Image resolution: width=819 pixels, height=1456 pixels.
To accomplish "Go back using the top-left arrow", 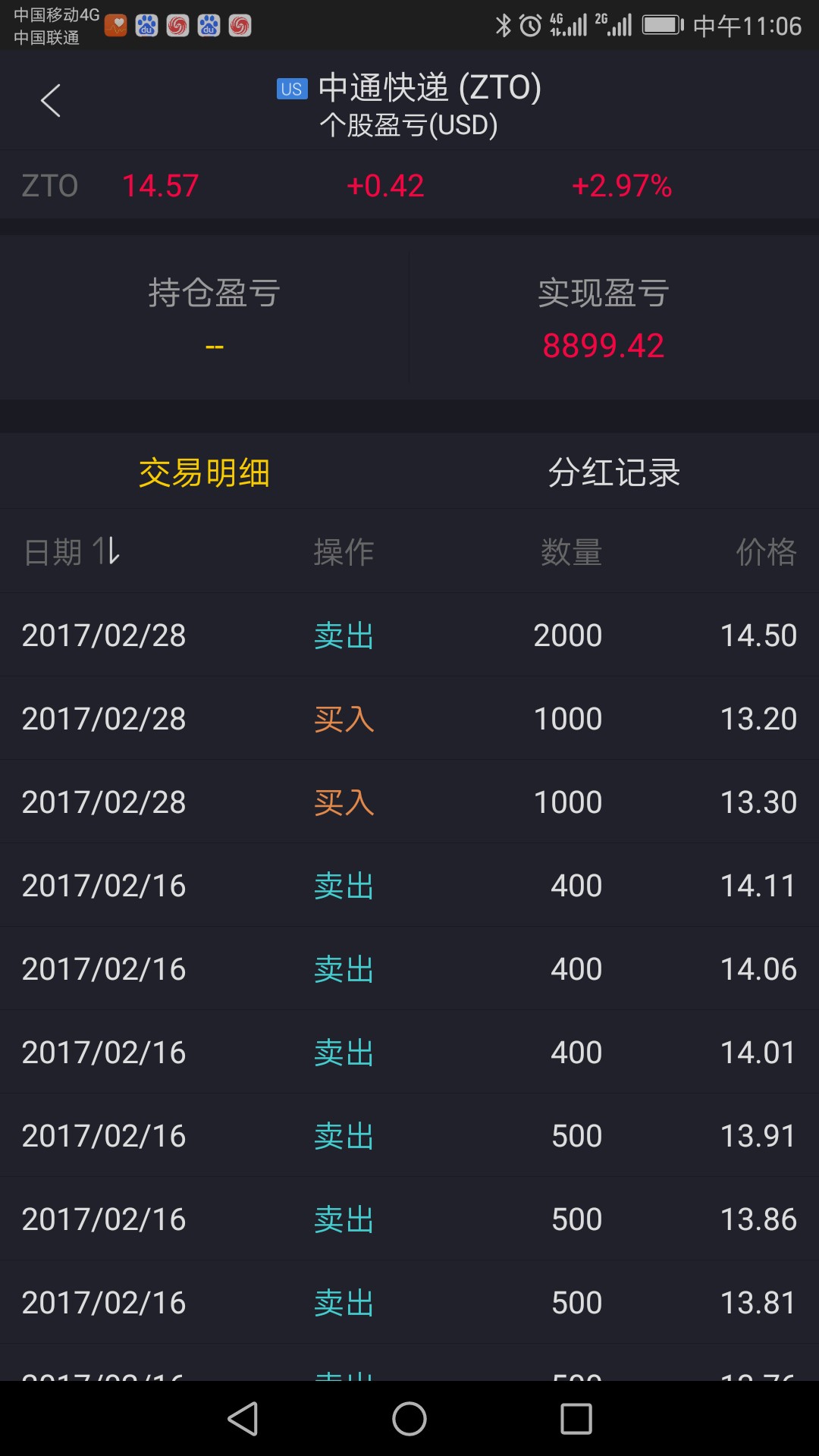I will [x=50, y=101].
